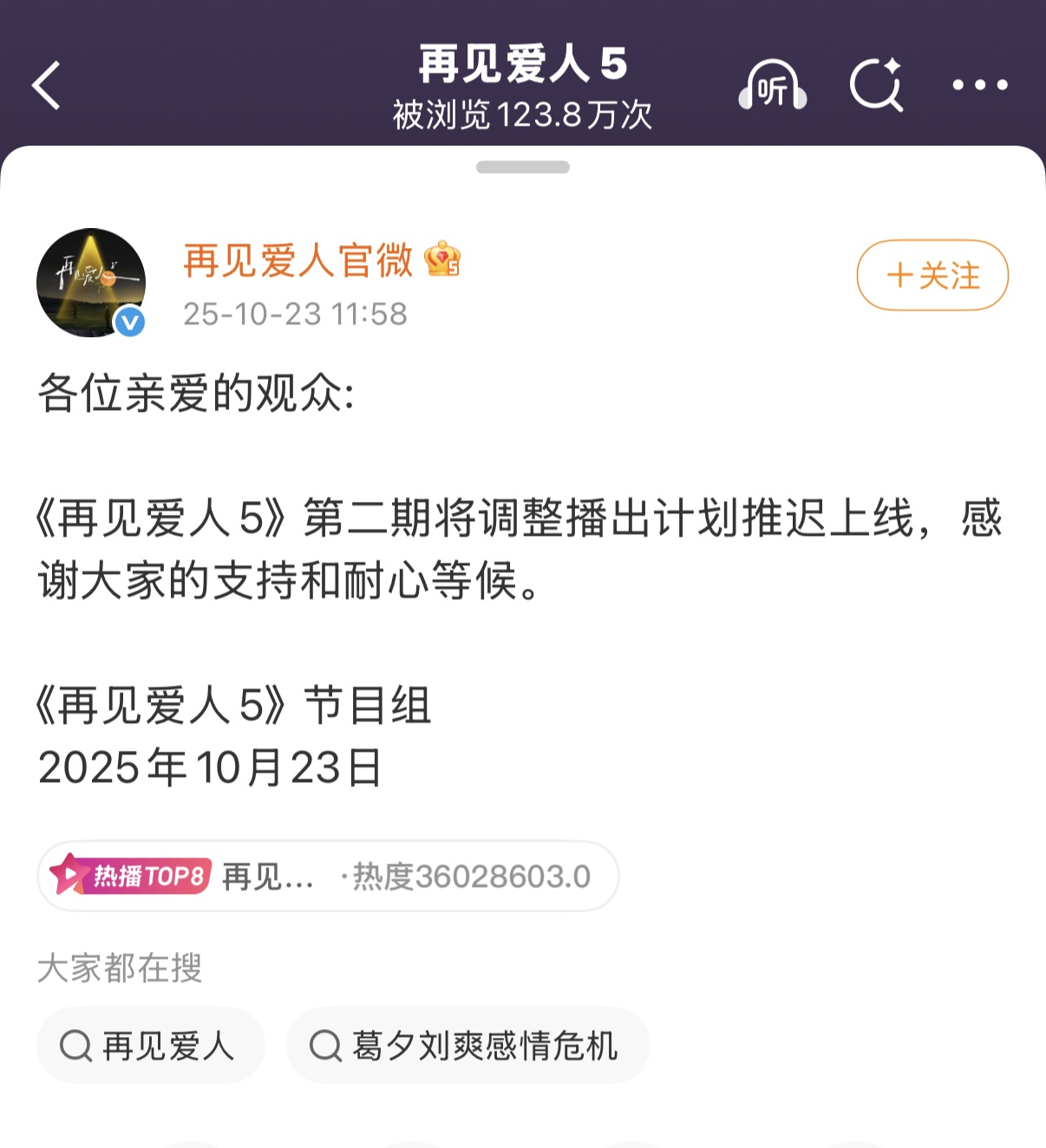
Task: Open search using the magnifier icon
Action: 877,85
